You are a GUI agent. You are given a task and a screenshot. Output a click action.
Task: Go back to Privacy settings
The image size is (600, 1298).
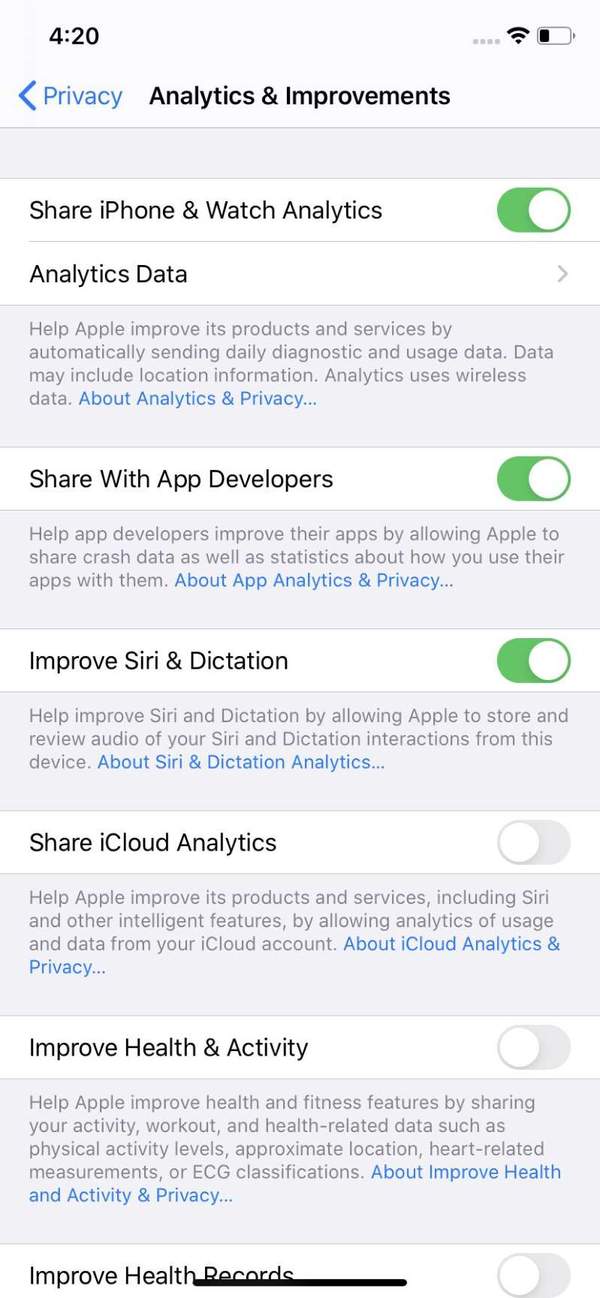[x=70, y=96]
